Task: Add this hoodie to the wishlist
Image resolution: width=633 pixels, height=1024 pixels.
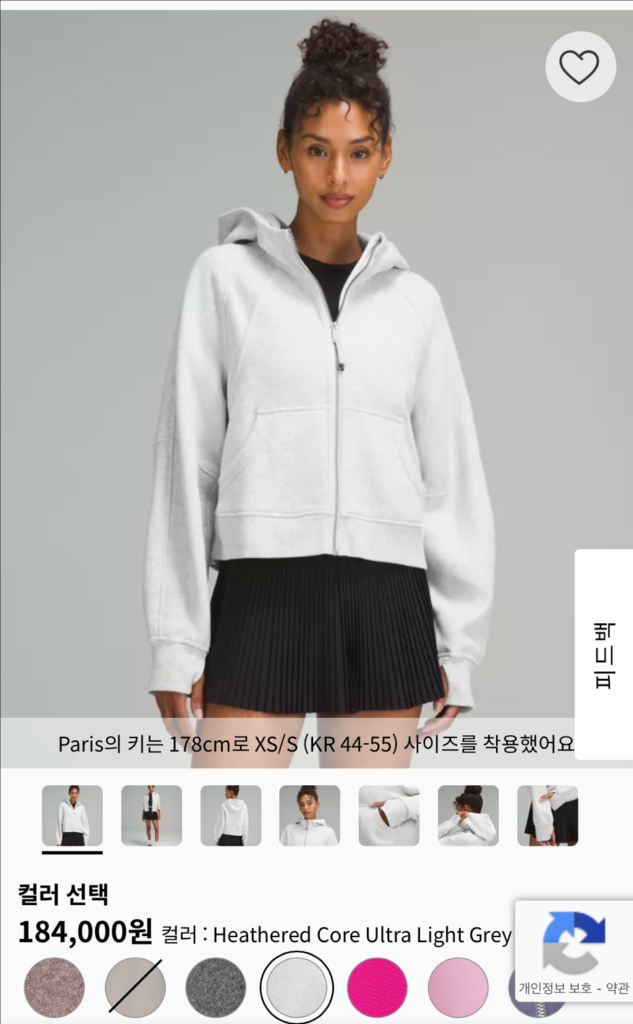Action: (x=579, y=67)
